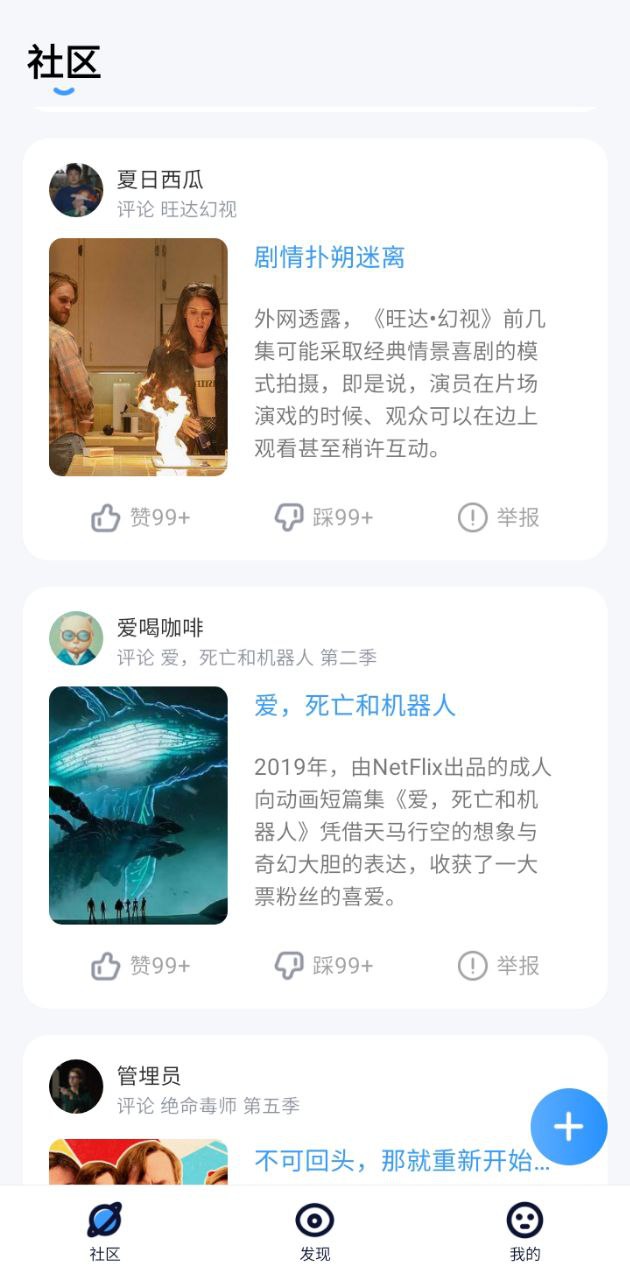Open the 旺达幻视 review poster image
Image resolution: width=630 pixels, height=1280 pixels.
138,357
